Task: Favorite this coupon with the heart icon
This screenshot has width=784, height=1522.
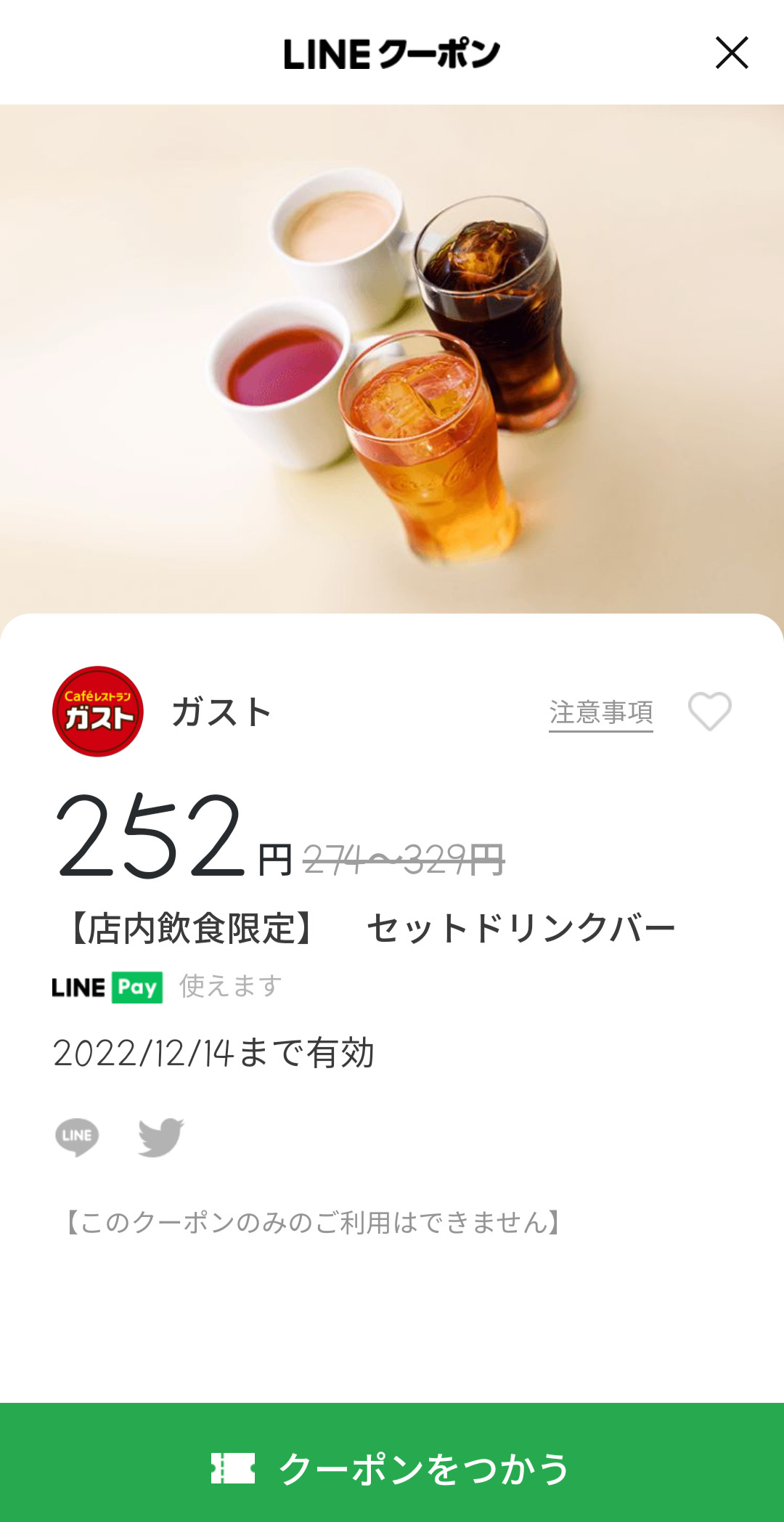Action: coord(710,711)
